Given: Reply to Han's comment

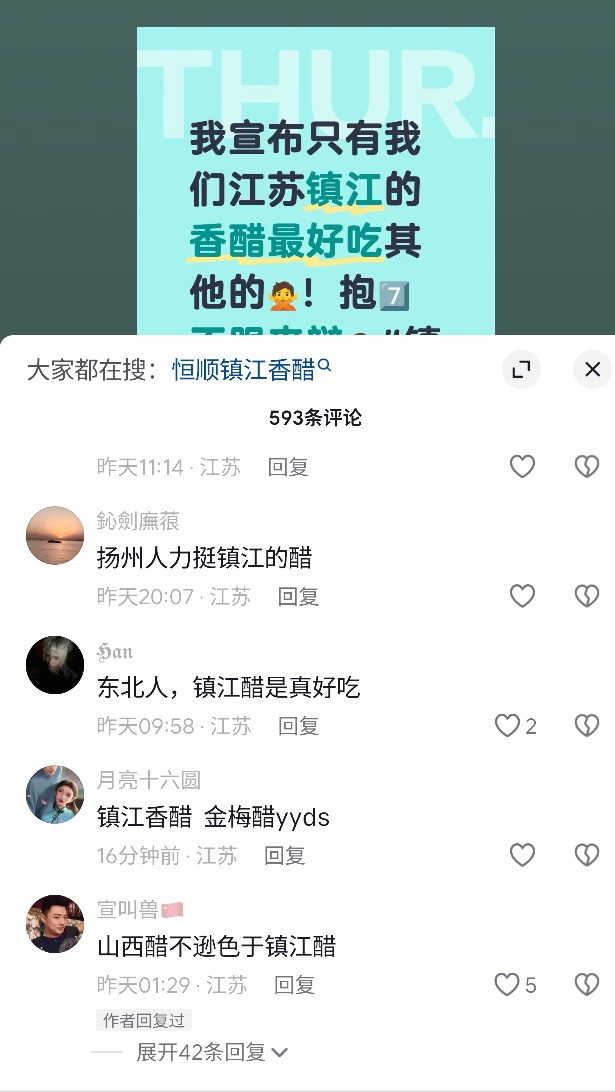Looking at the screenshot, I should [298, 726].
